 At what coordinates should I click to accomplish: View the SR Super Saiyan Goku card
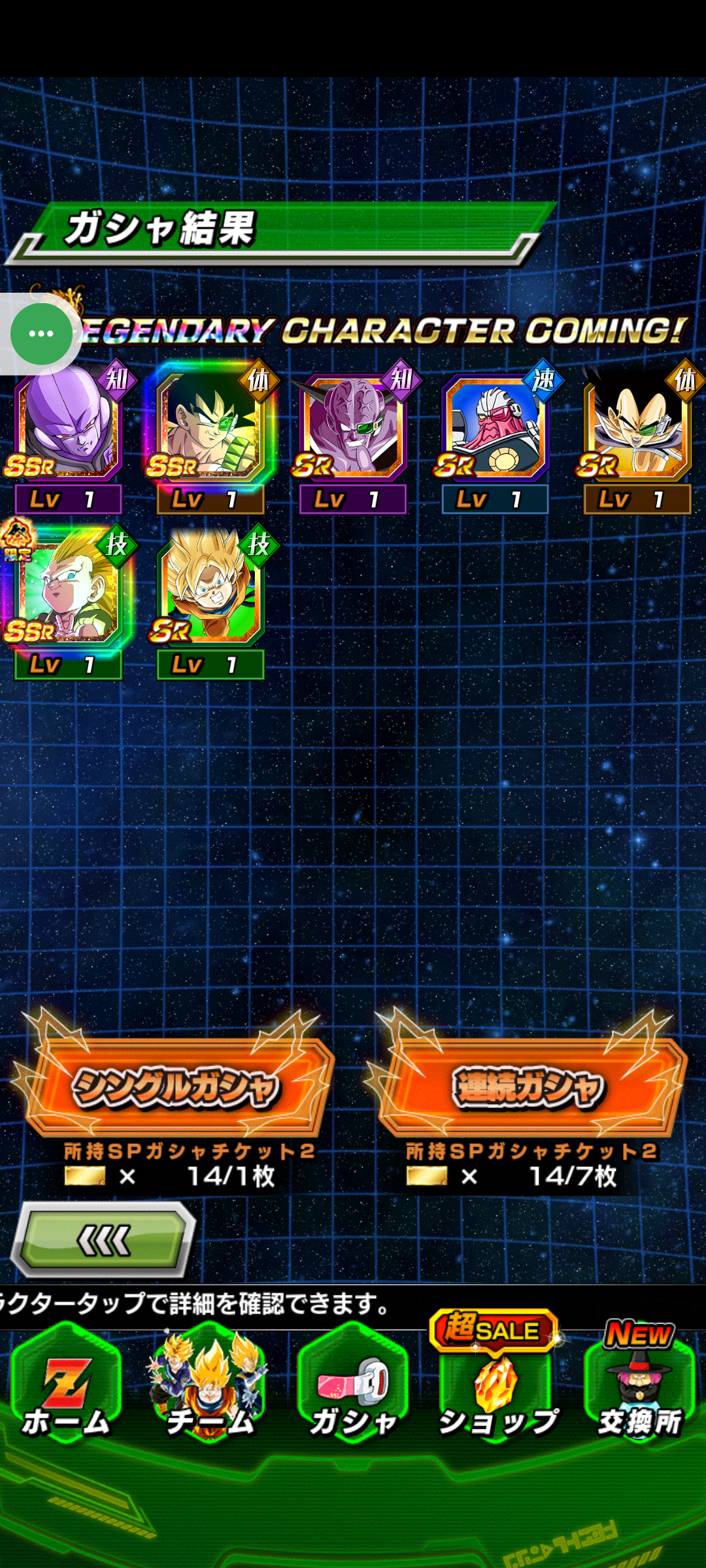pyautogui.click(x=210, y=601)
